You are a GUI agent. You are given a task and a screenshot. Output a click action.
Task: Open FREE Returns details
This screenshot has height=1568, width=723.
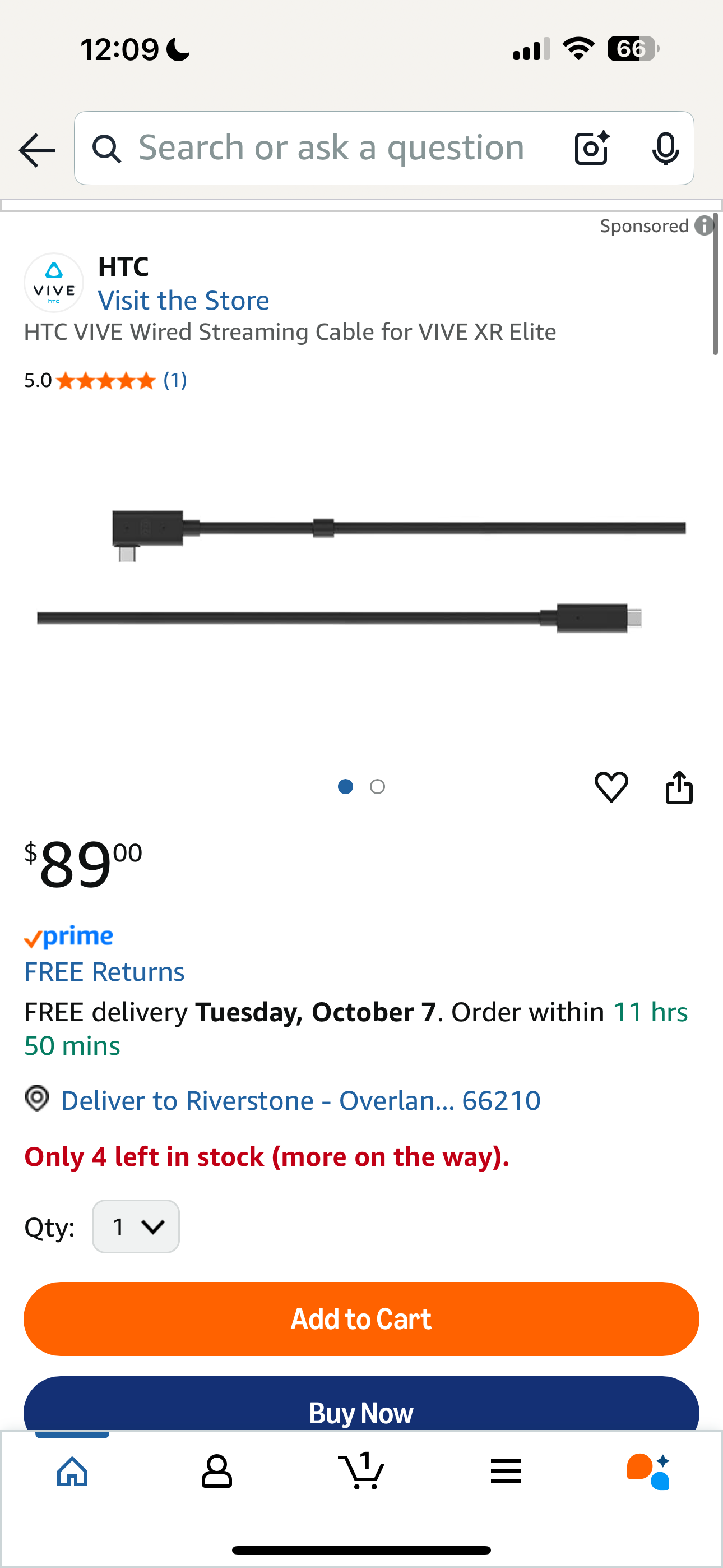point(104,971)
